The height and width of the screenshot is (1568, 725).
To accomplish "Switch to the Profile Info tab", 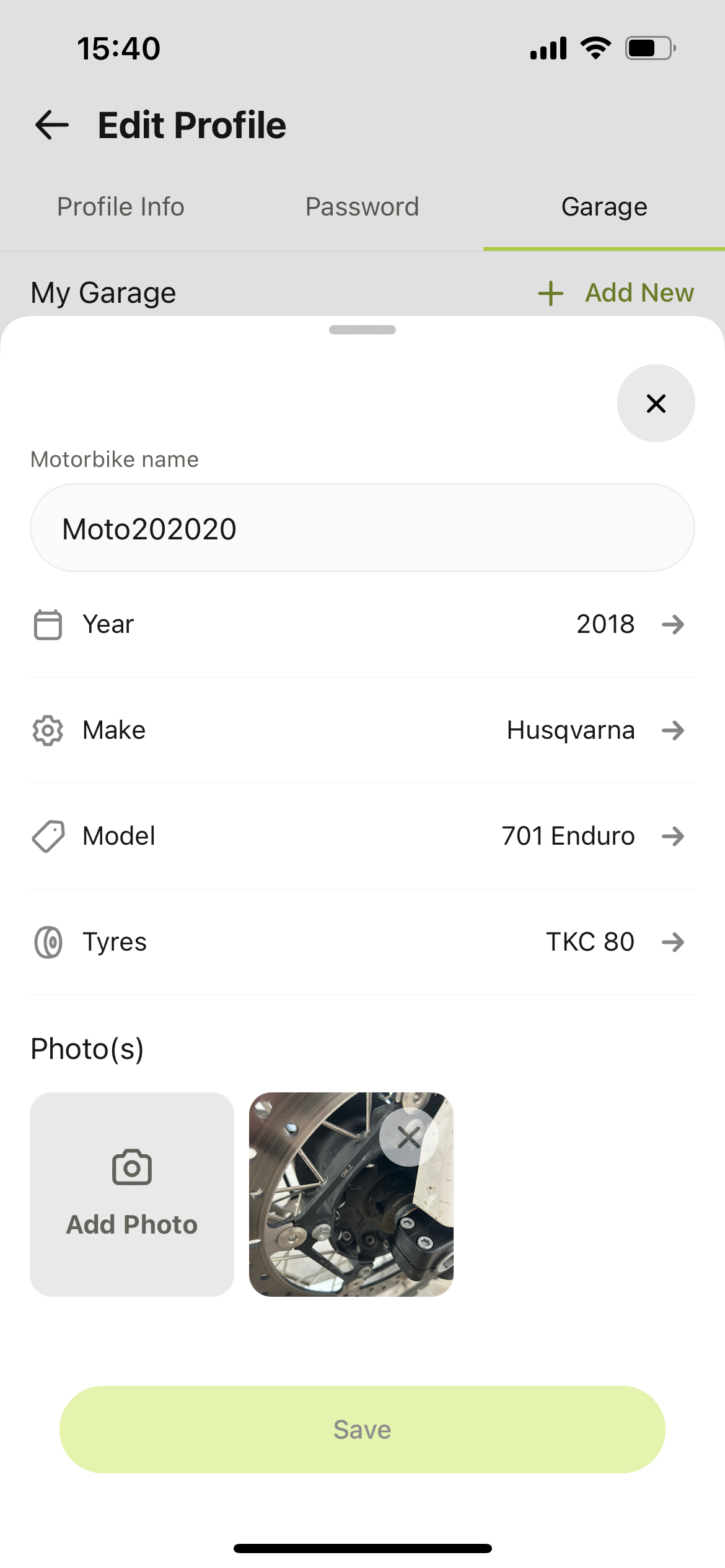I will tap(121, 207).
